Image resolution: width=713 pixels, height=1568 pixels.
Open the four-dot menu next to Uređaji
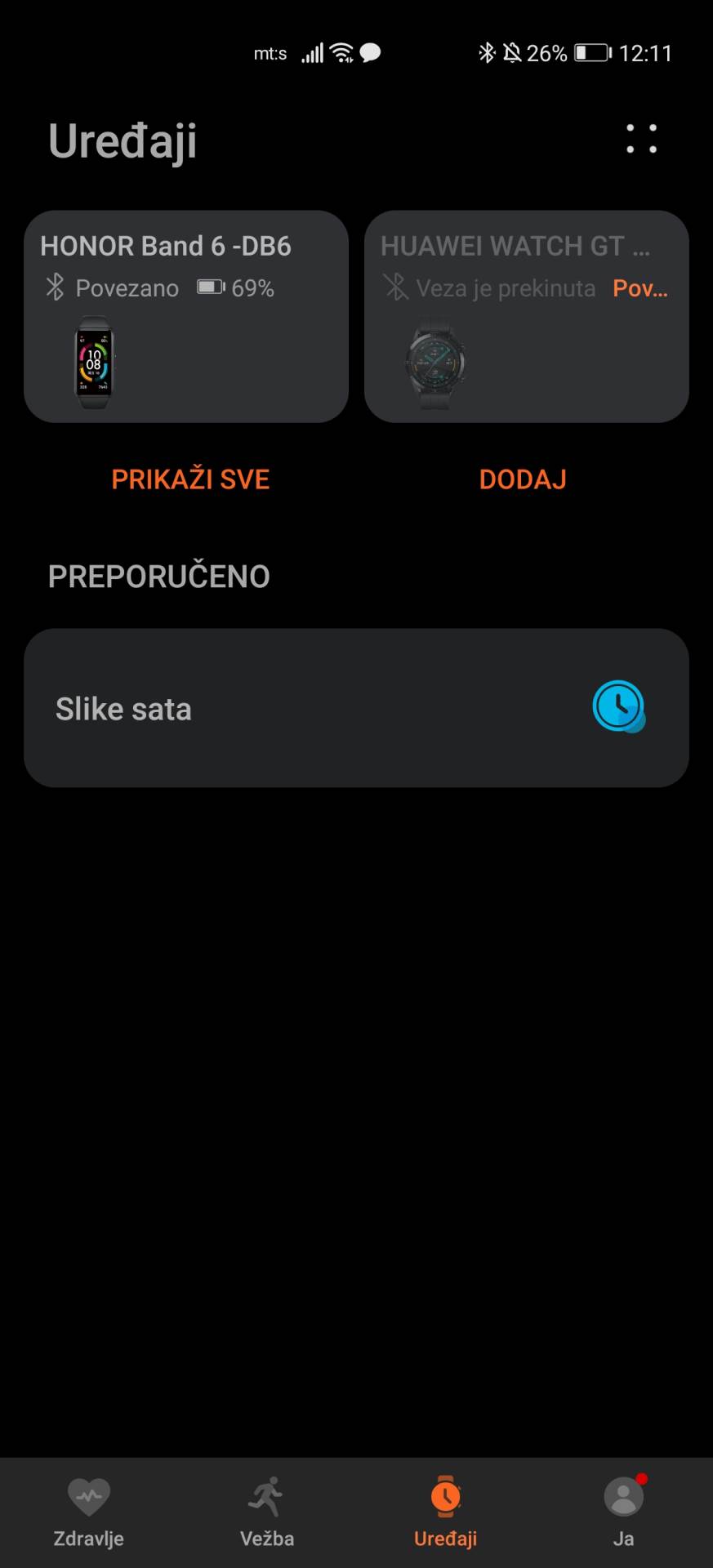tap(640, 139)
